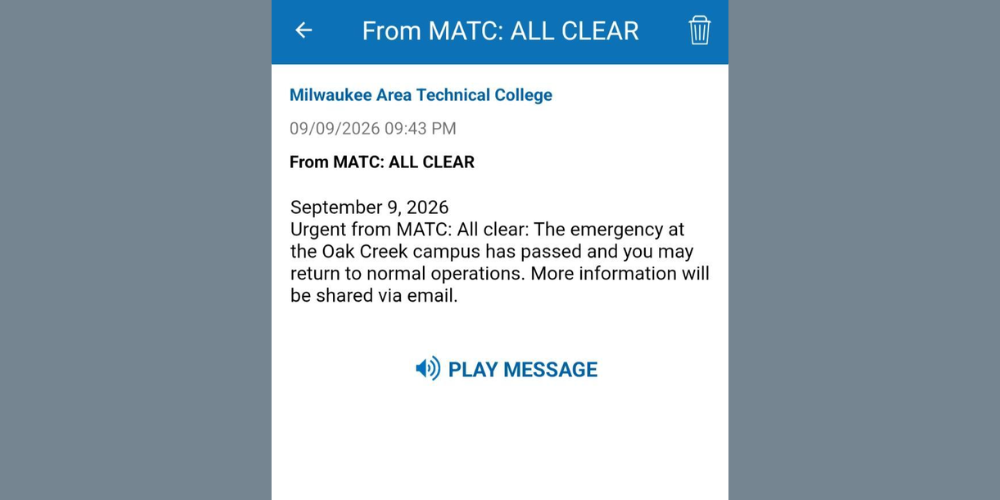The image size is (1000, 500).
Task: Play the MATC all clear audio message
Action: [x=506, y=369]
